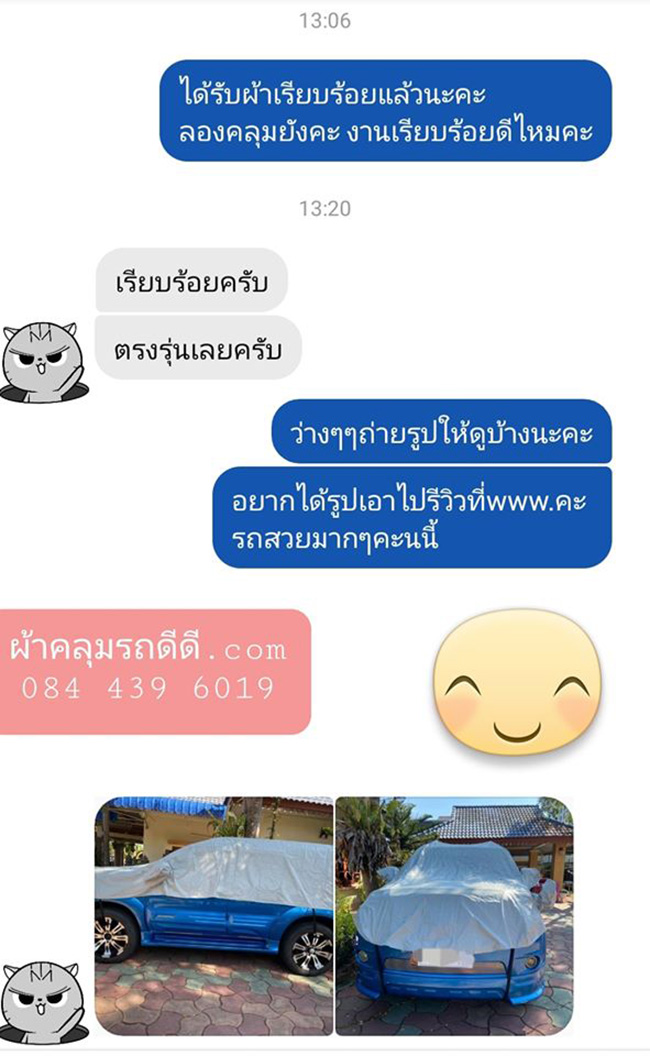Open the side-view photo of the covered car

tap(214, 915)
